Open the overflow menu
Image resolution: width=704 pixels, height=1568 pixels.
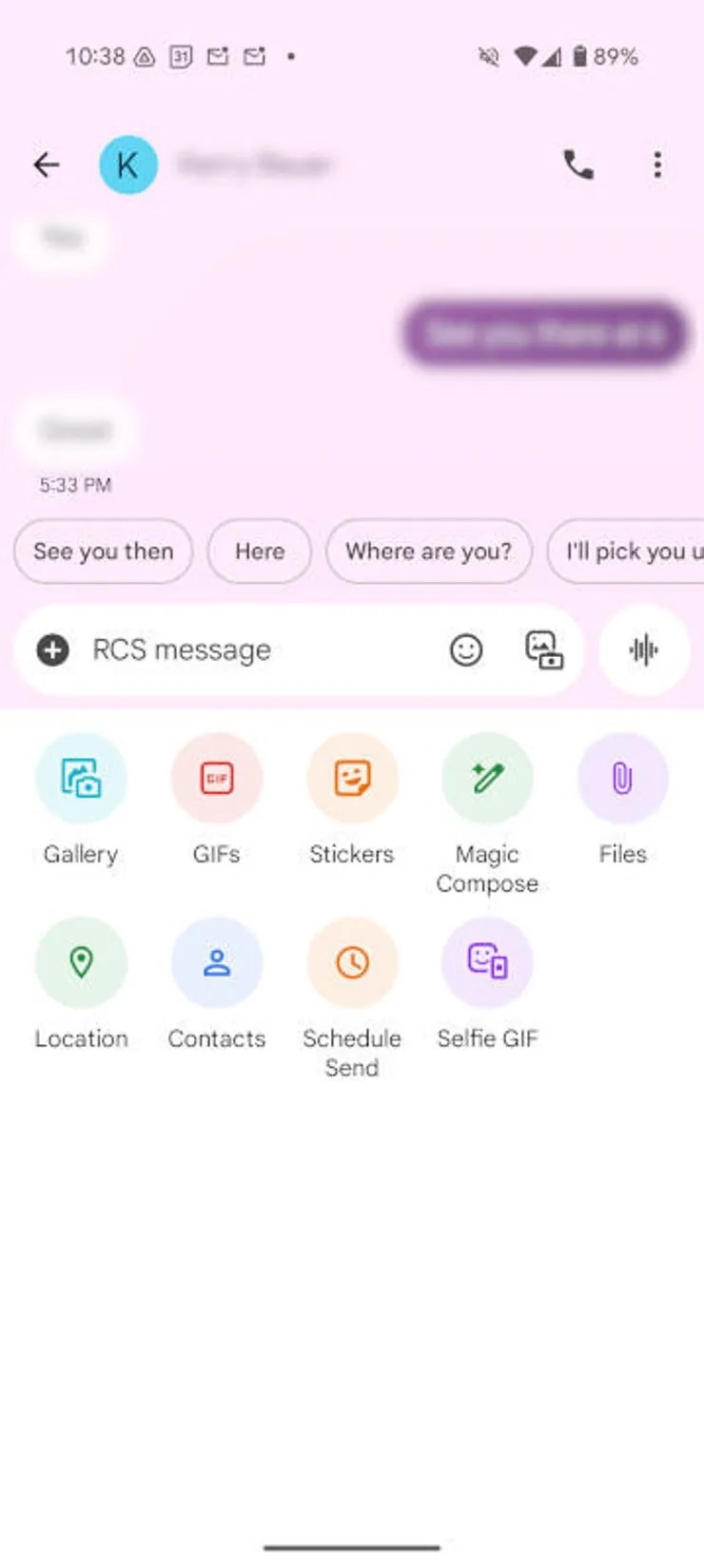657,165
